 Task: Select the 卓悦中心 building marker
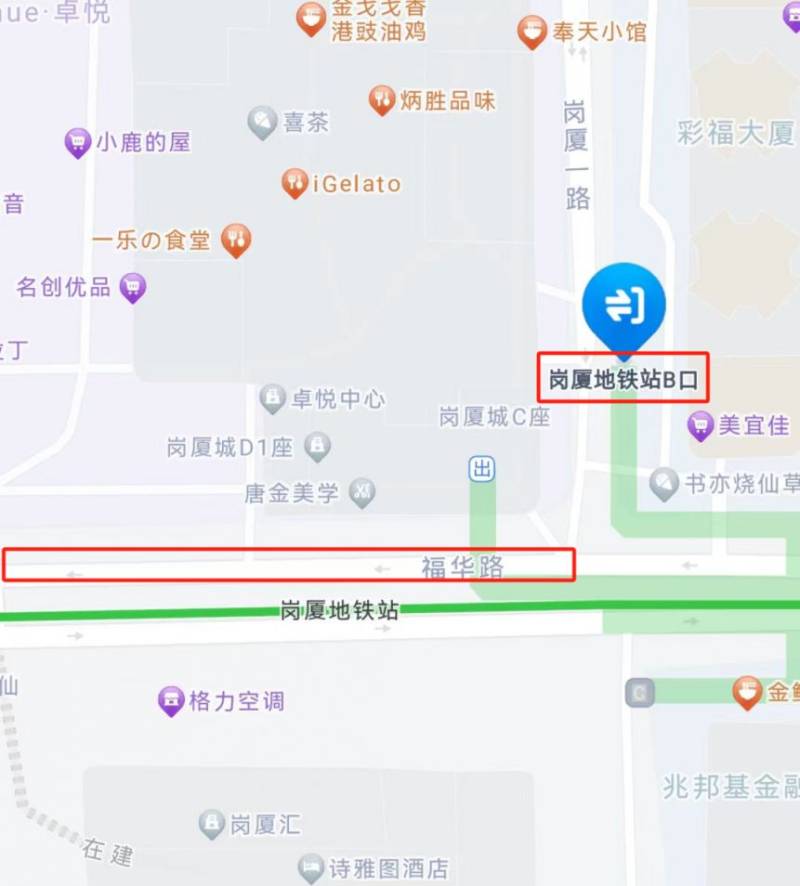272,399
